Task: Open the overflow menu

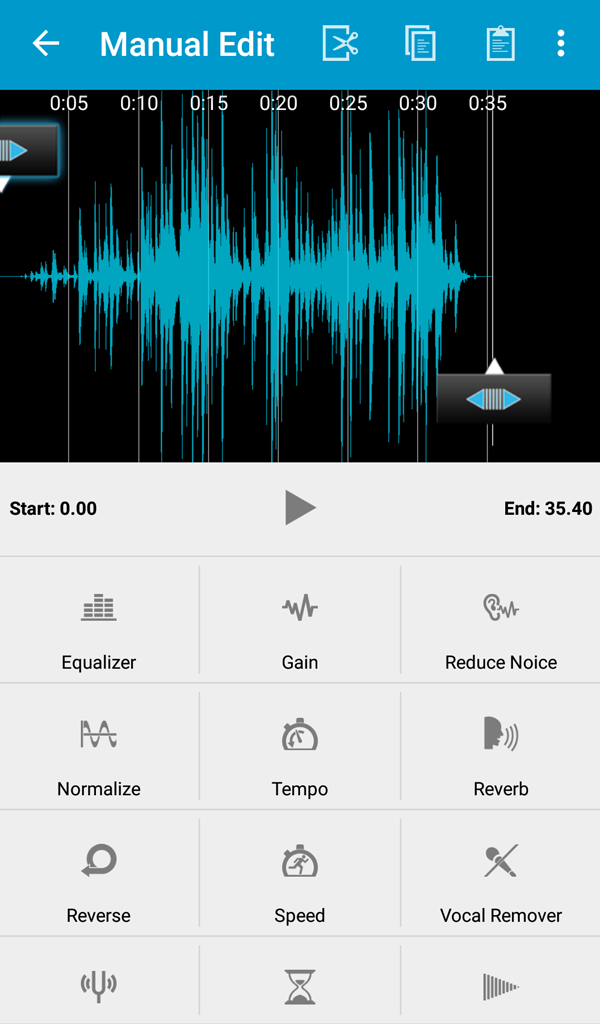Action: (x=561, y=44)
